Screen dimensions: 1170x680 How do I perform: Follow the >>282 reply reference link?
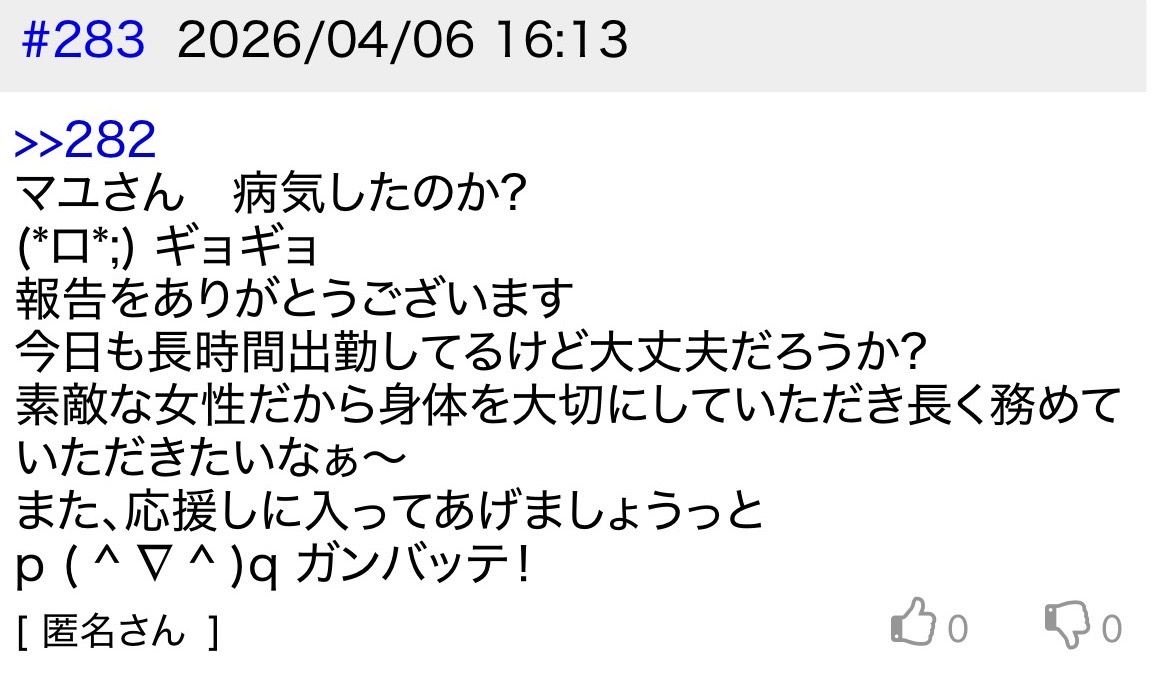point(85,140)
